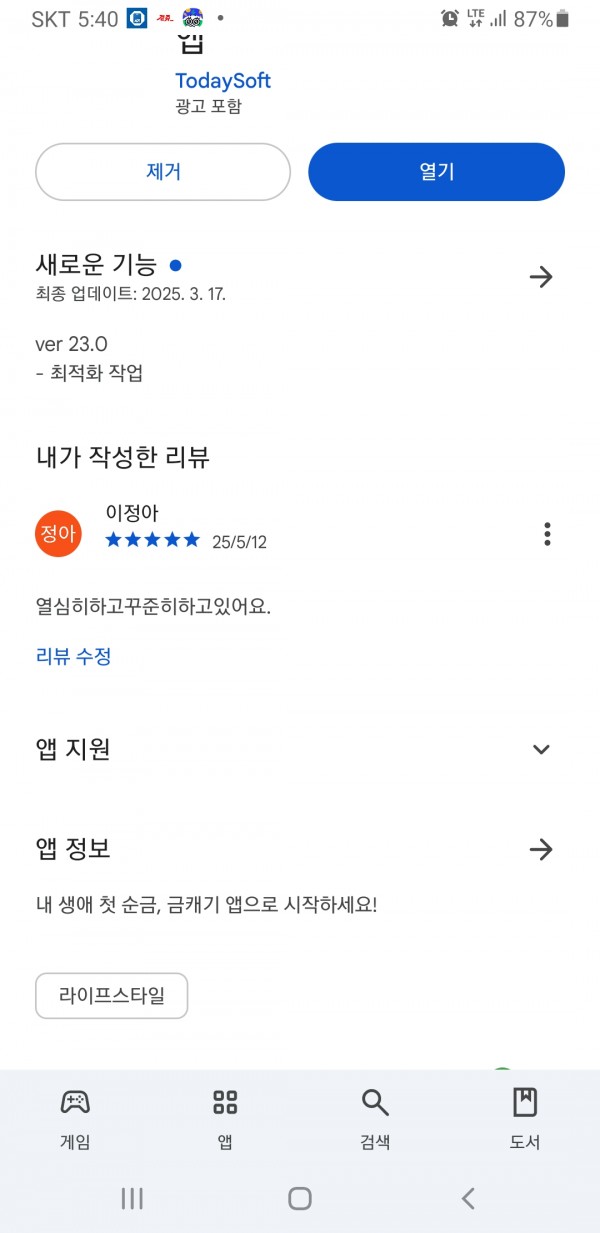
Task: Go back using system back button
Action: click(468, 1198)
